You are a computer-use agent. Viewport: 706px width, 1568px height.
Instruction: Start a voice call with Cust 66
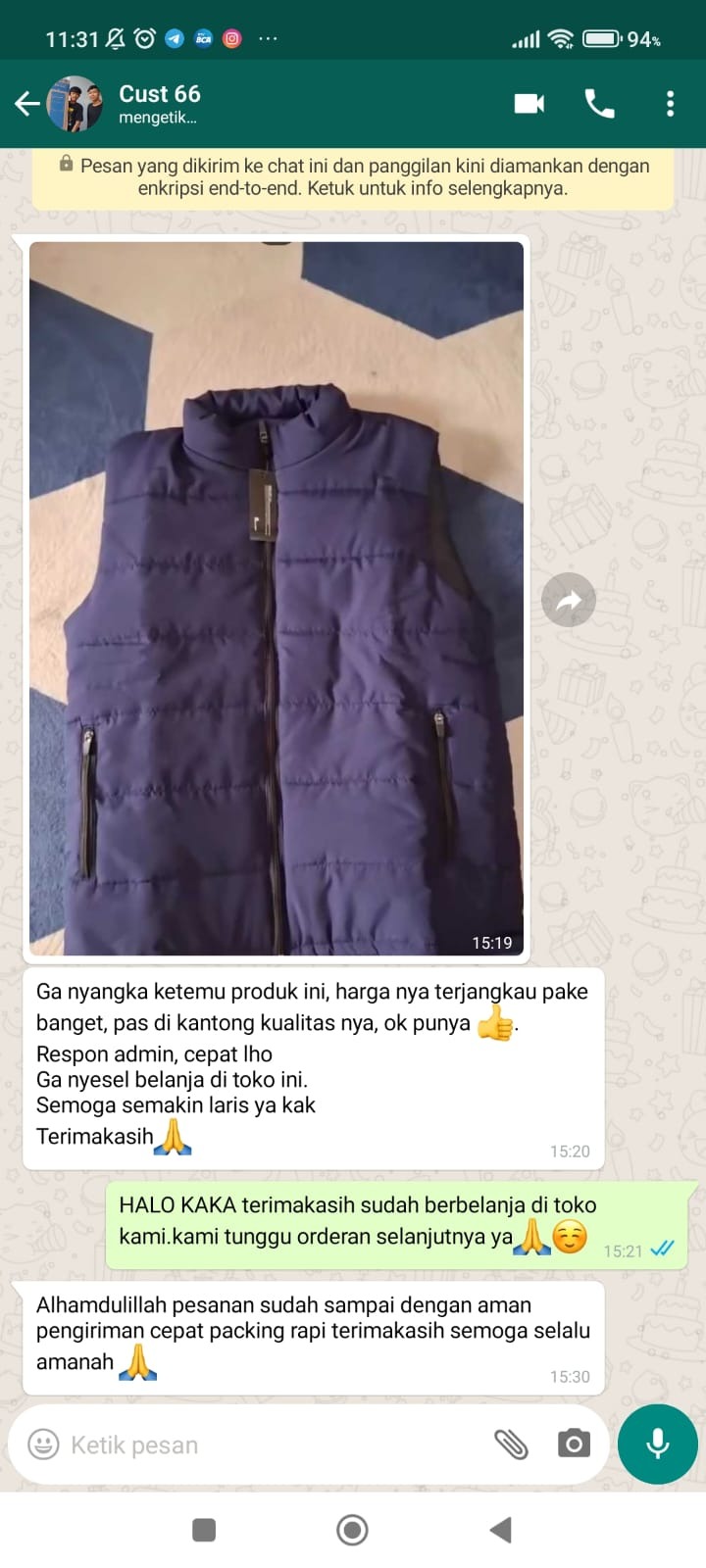coord(599,103)
